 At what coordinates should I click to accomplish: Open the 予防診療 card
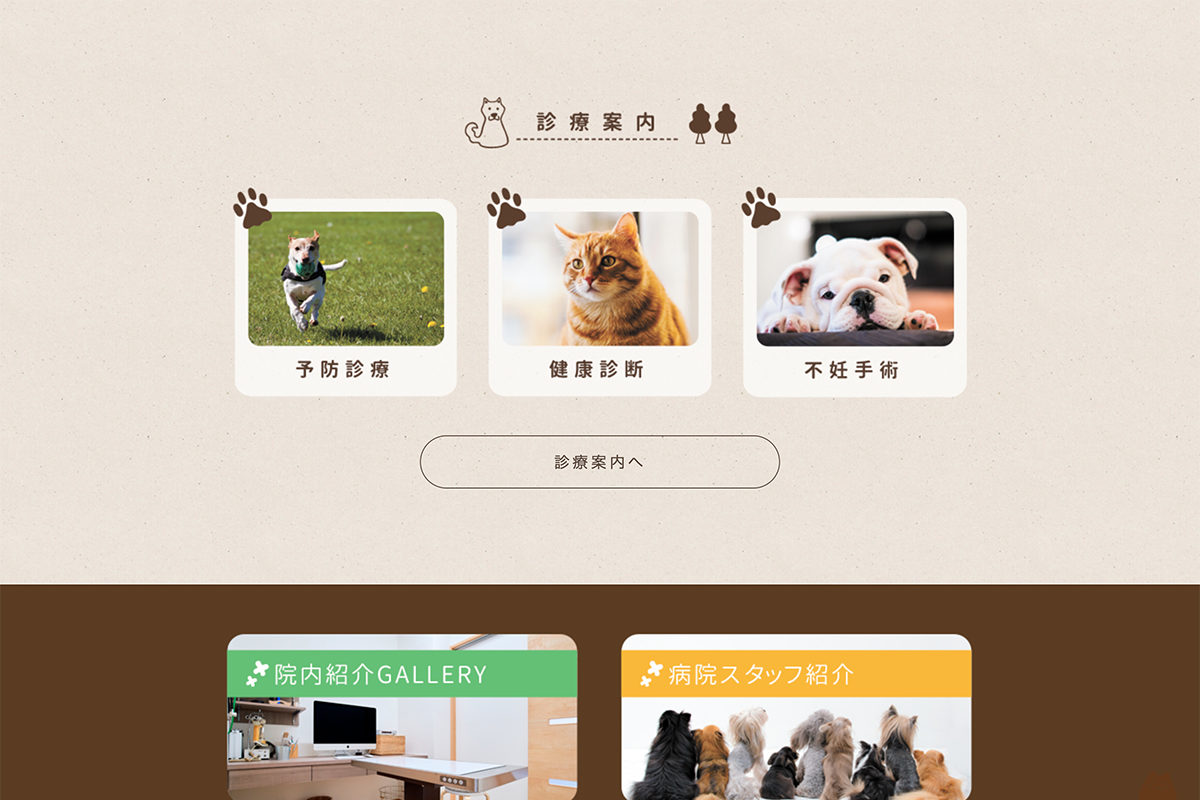pos(345,298)
